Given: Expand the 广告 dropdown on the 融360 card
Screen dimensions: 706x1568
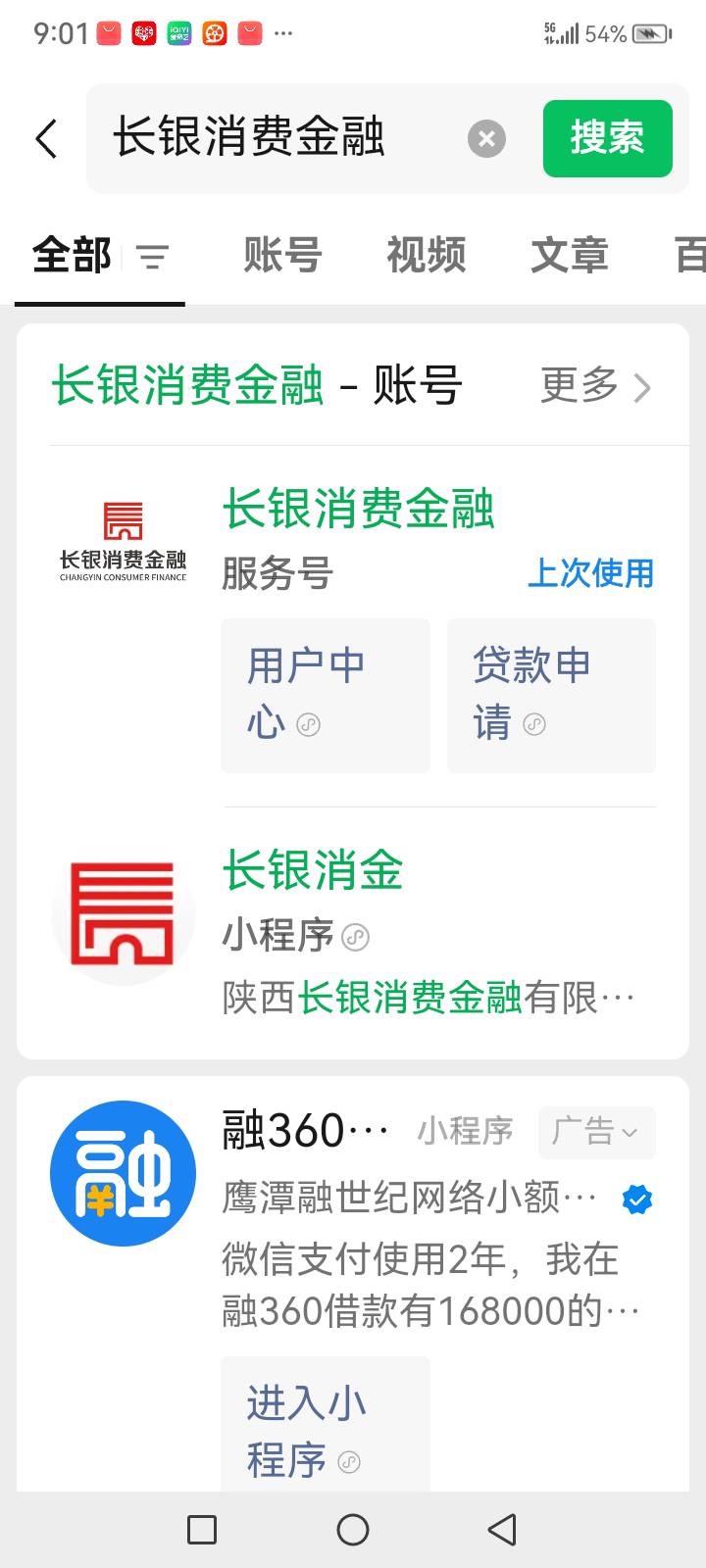Looking at the screenshot, I should click(x=596, y=1132).
